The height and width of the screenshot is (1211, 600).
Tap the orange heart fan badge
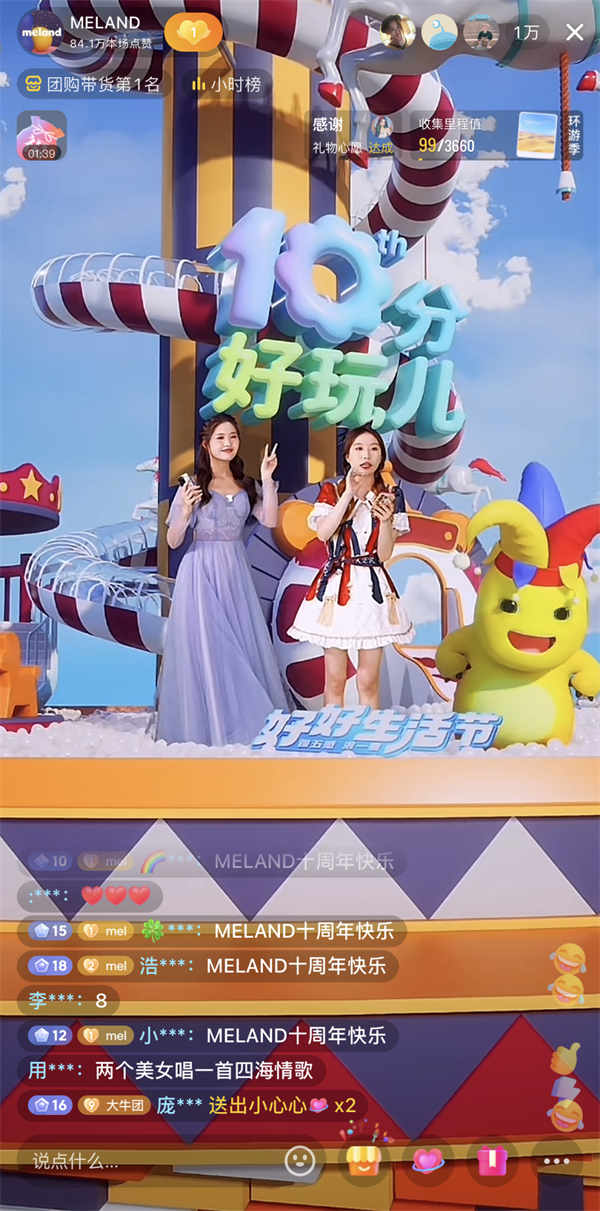(193, 32)
